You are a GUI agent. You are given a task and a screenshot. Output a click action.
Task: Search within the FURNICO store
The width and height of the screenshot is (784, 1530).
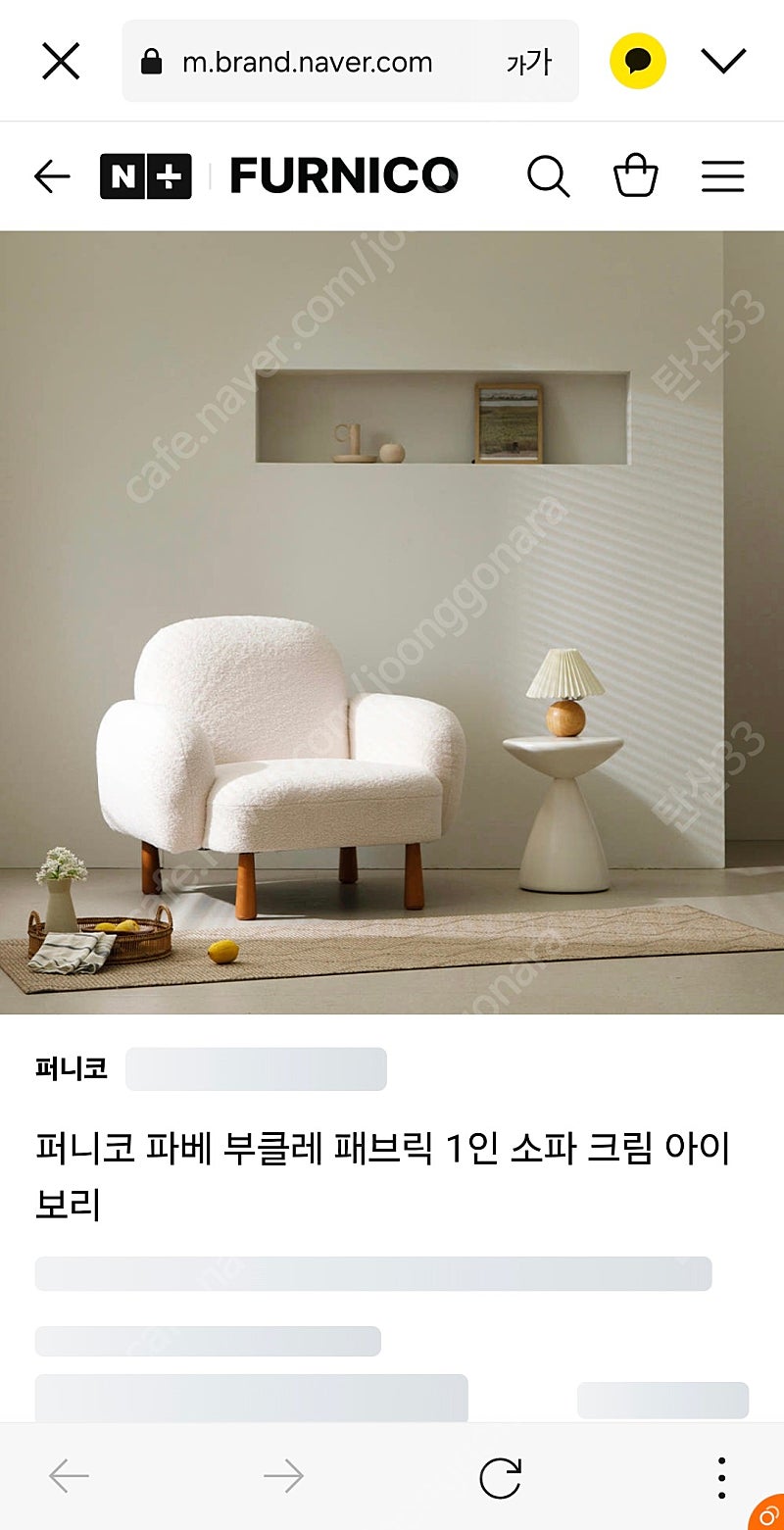point(548,176)
